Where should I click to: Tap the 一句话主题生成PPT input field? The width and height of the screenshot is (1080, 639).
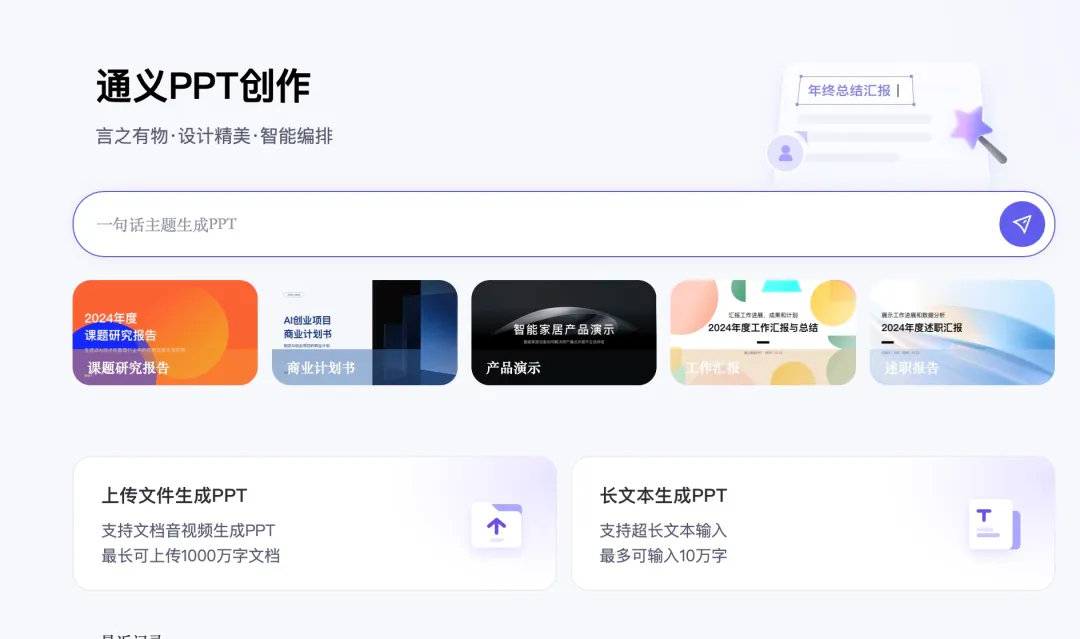click(530, 224)
